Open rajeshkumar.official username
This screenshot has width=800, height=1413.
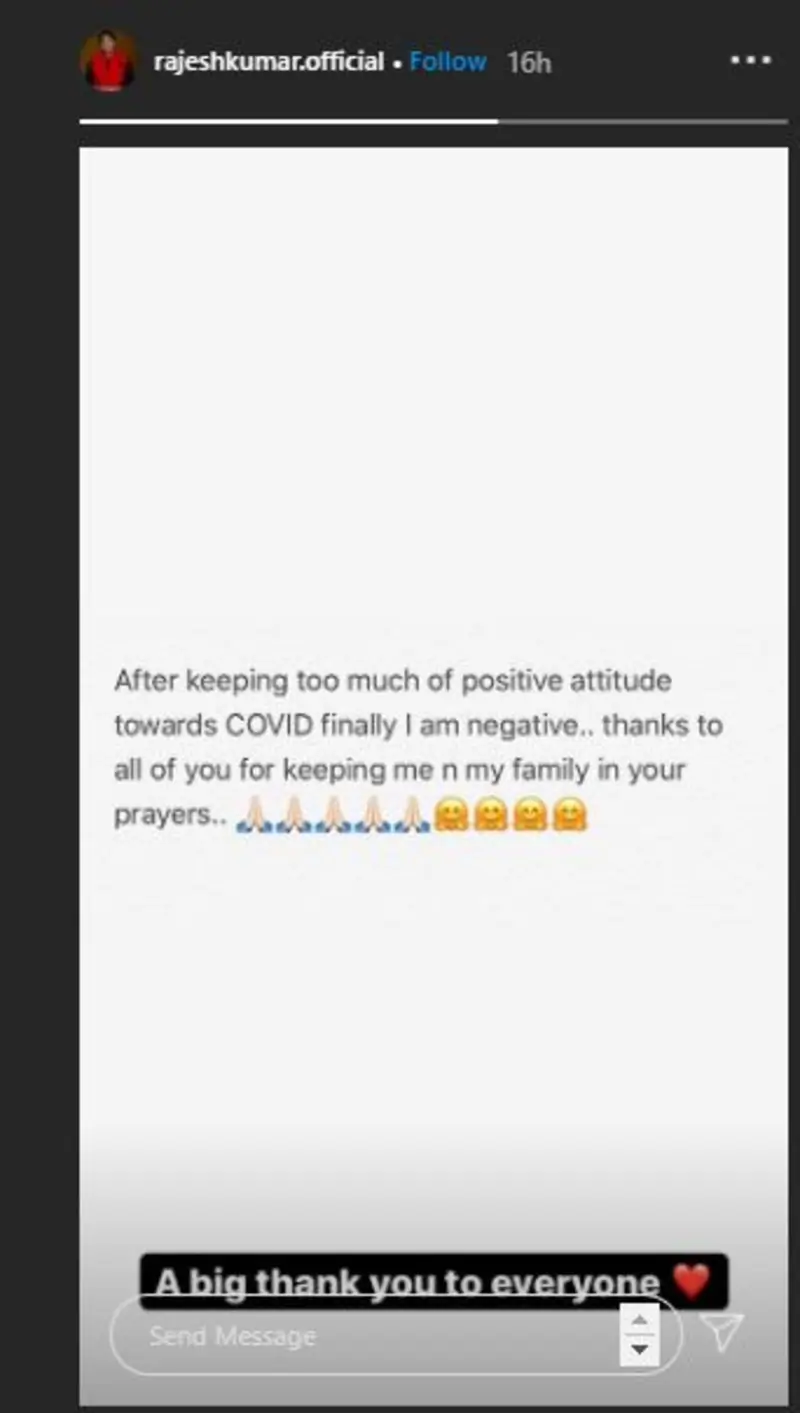[x=268, y=62]
